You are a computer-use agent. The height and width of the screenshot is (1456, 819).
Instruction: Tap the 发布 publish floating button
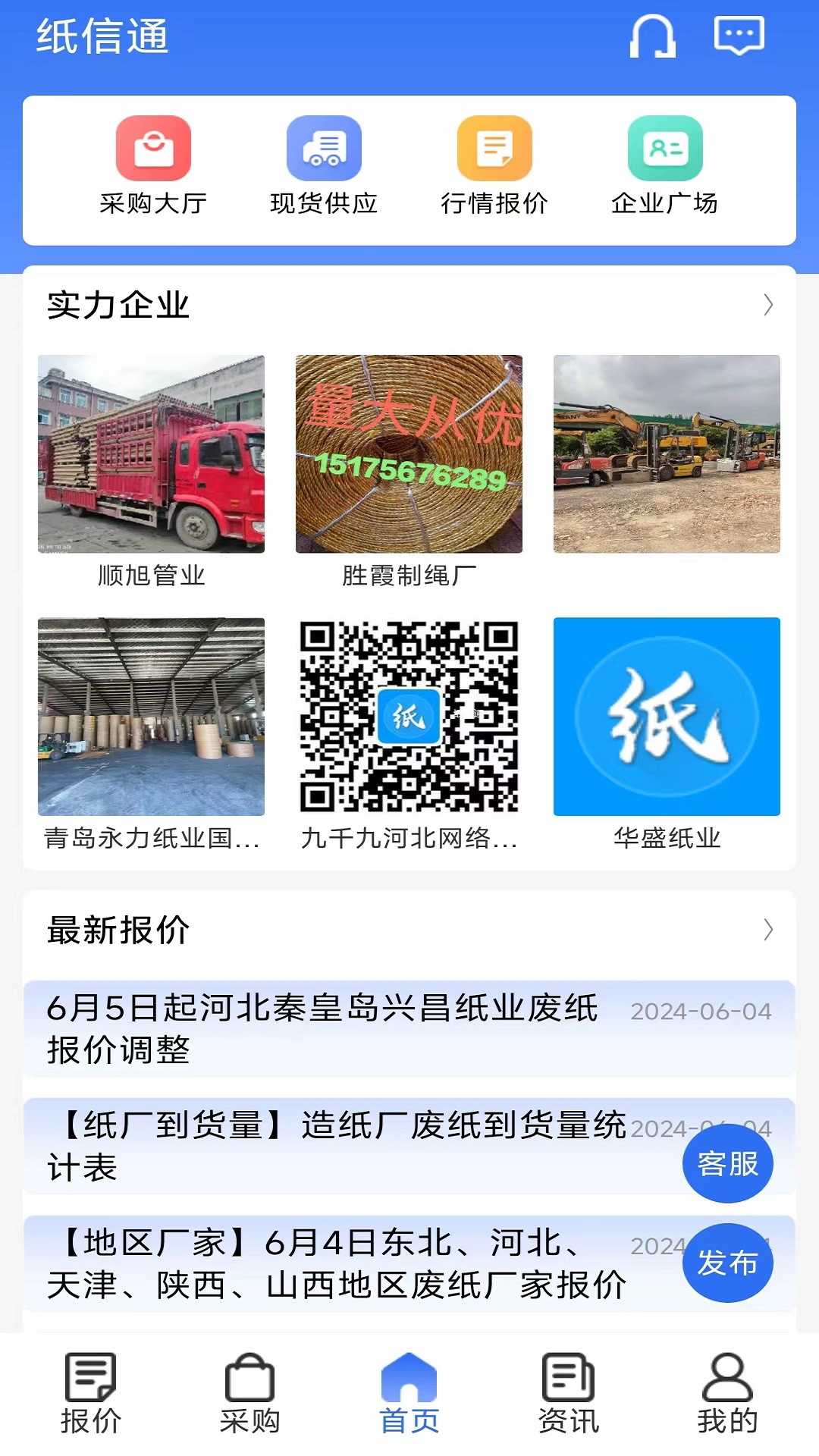coord(727,1263)
